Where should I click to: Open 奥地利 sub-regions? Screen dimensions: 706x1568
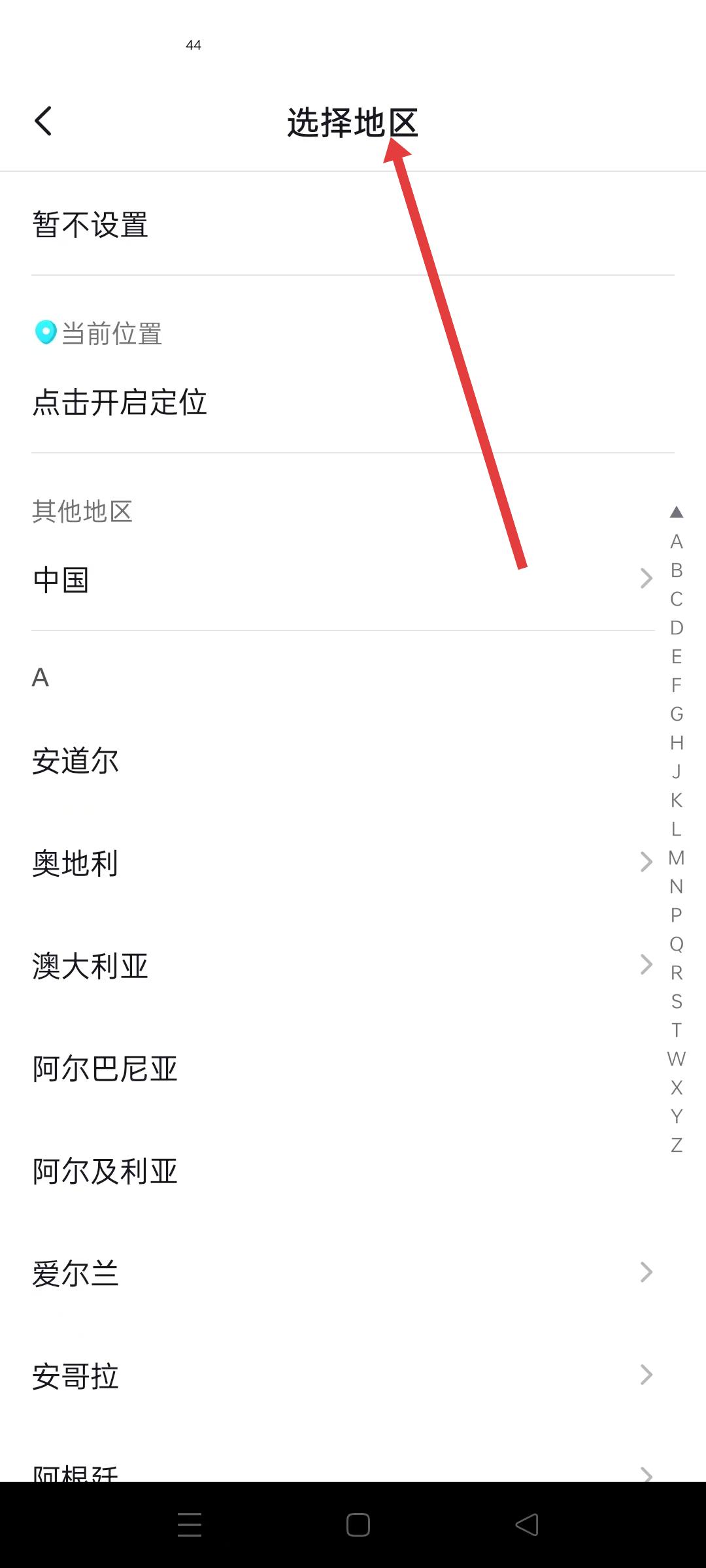tap(340, 863)
